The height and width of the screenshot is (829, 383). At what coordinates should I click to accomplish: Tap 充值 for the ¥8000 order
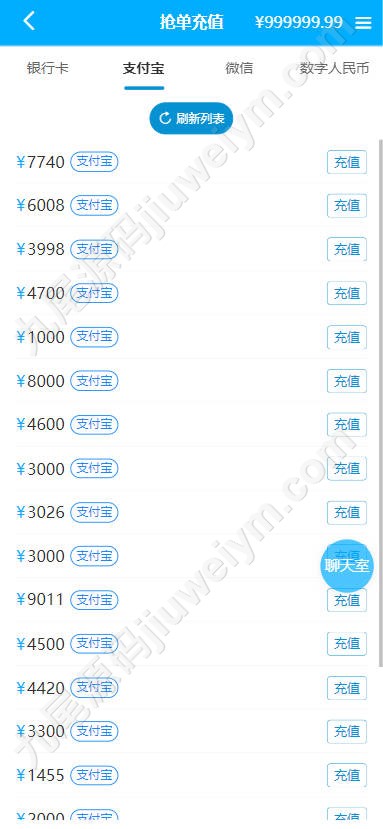[347, 381]
